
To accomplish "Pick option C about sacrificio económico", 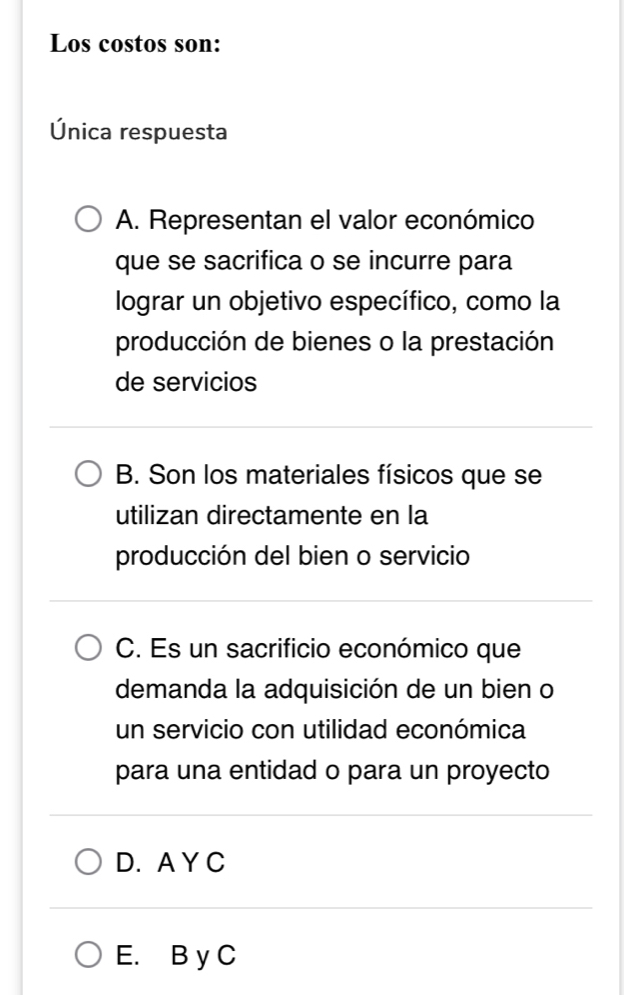I will tap(90, 648).
